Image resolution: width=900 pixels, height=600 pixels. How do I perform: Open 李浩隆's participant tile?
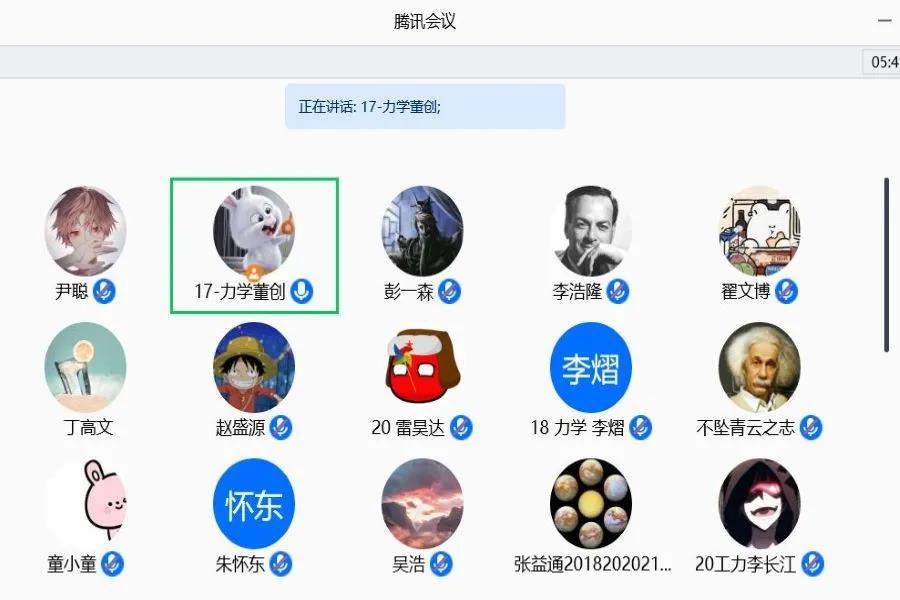(x=591, y=232)
